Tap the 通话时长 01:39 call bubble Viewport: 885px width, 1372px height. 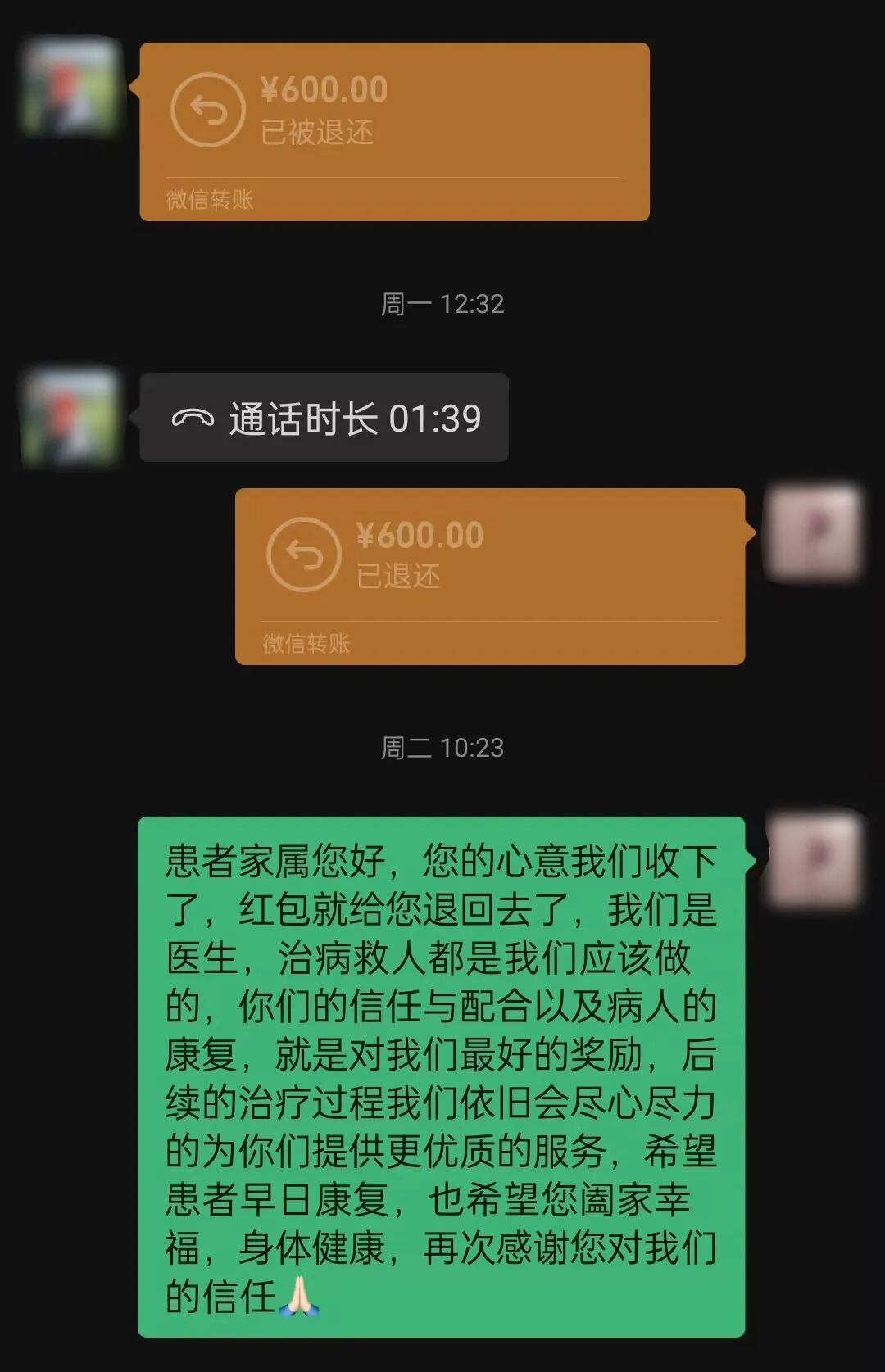(x=324, y=418)
